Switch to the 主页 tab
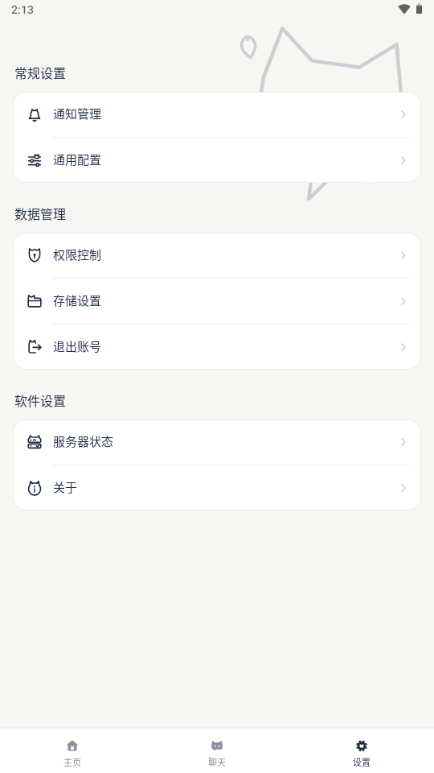This screenshot has width=434, height=773. [x=72, y=753]
